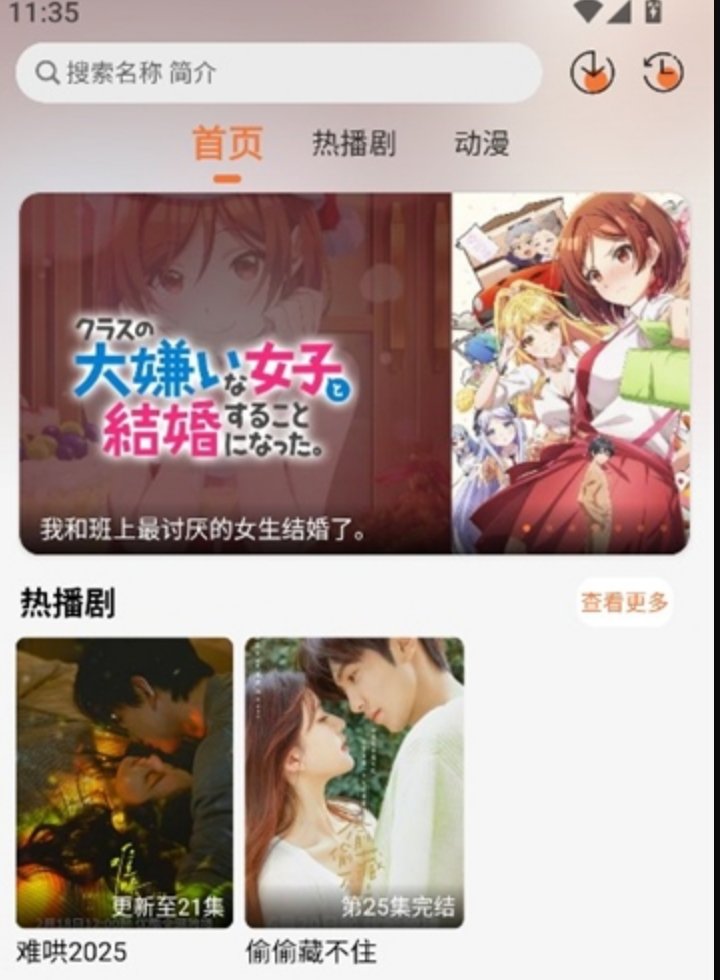
Task: Open the 我和班上最讨厌的女生结婚了 banner
Action: coord(354,373)
